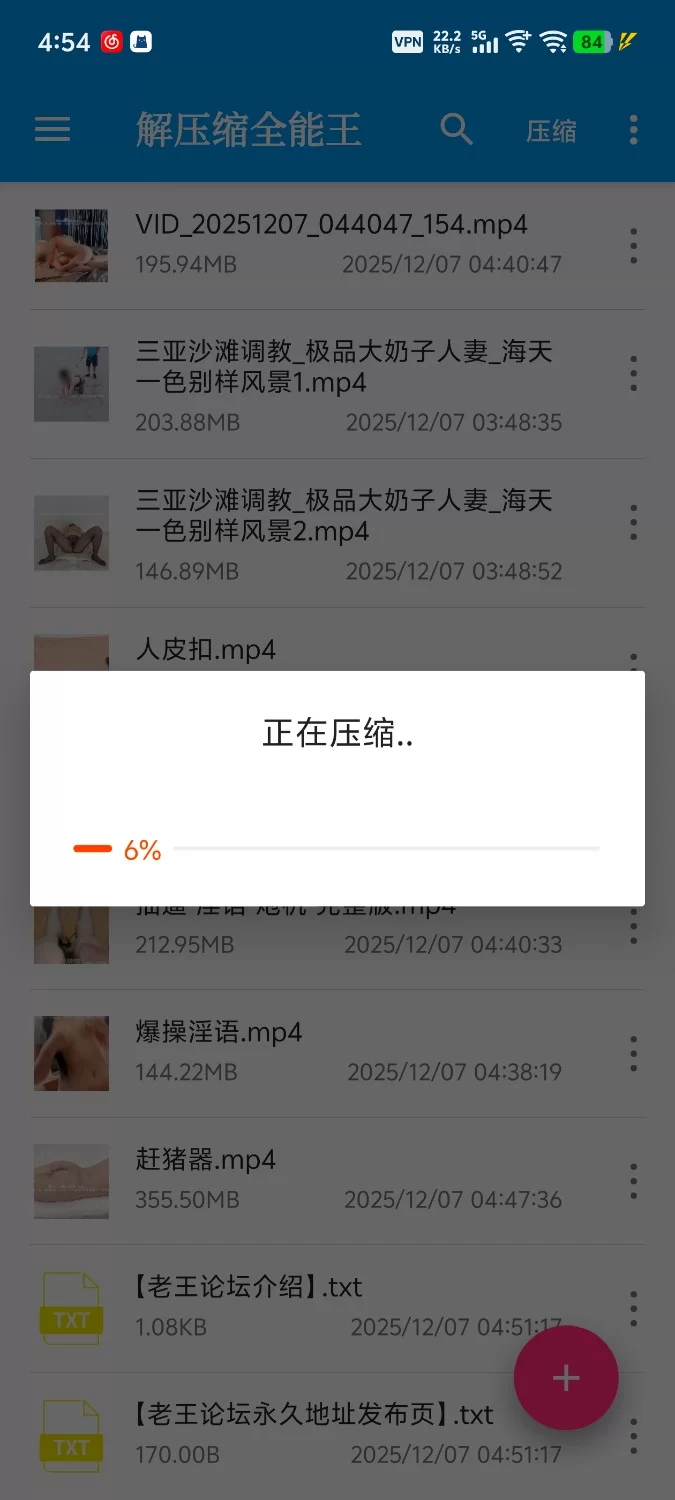
Task: Open more options for 赶猪器.mp4
Action: pos(633,1181)
